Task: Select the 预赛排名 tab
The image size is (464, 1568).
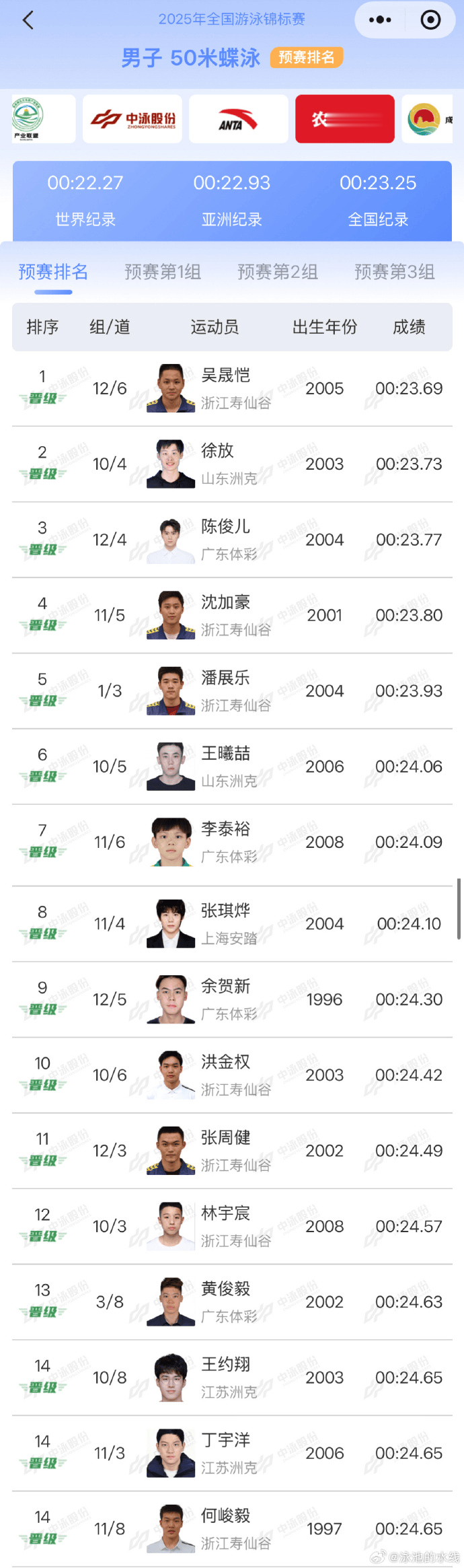Action: coord(53,272)
